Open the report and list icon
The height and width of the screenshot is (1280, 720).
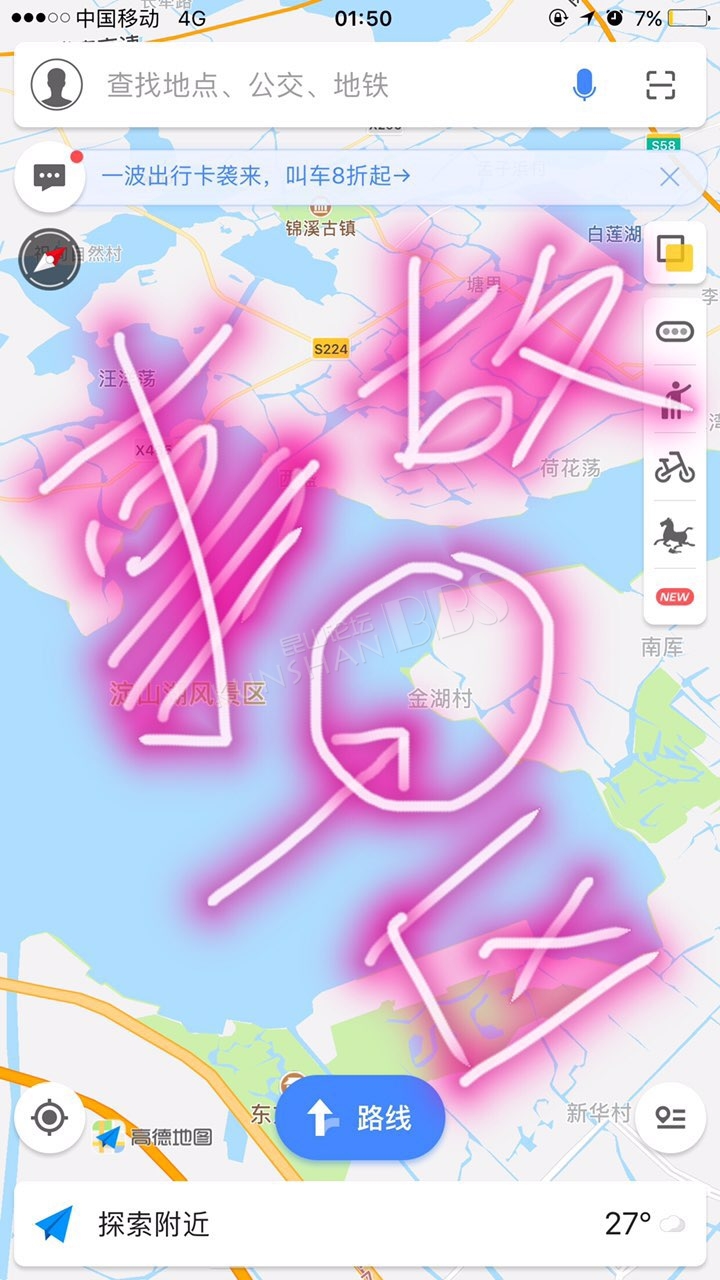tap(670, 1117)
